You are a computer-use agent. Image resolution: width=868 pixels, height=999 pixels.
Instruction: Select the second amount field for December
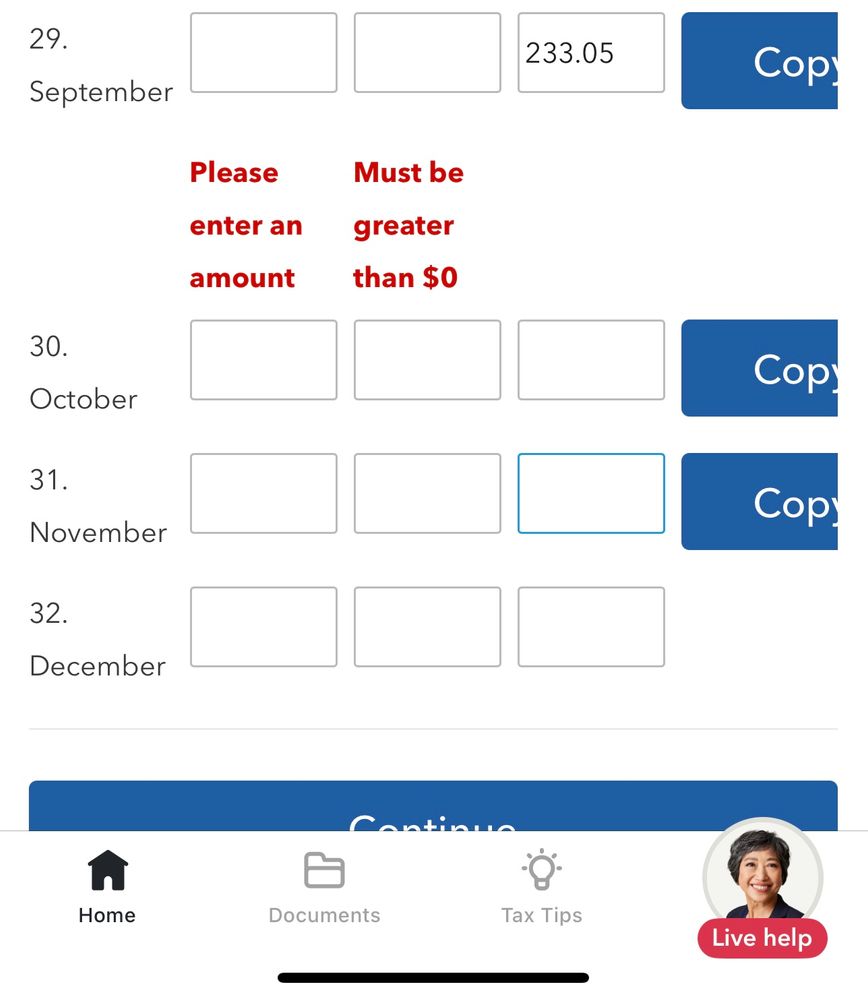pos(427,627)
